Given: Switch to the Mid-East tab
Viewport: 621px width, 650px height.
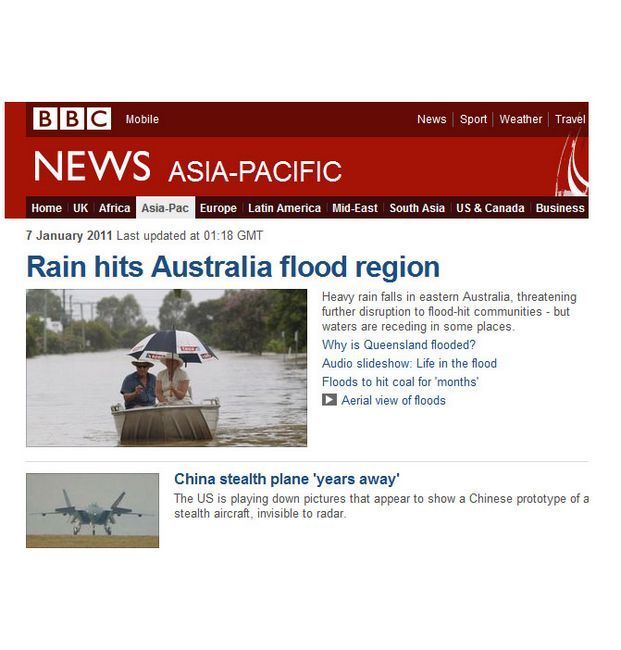Looking at the screenshot, I should tap(355, 208).
